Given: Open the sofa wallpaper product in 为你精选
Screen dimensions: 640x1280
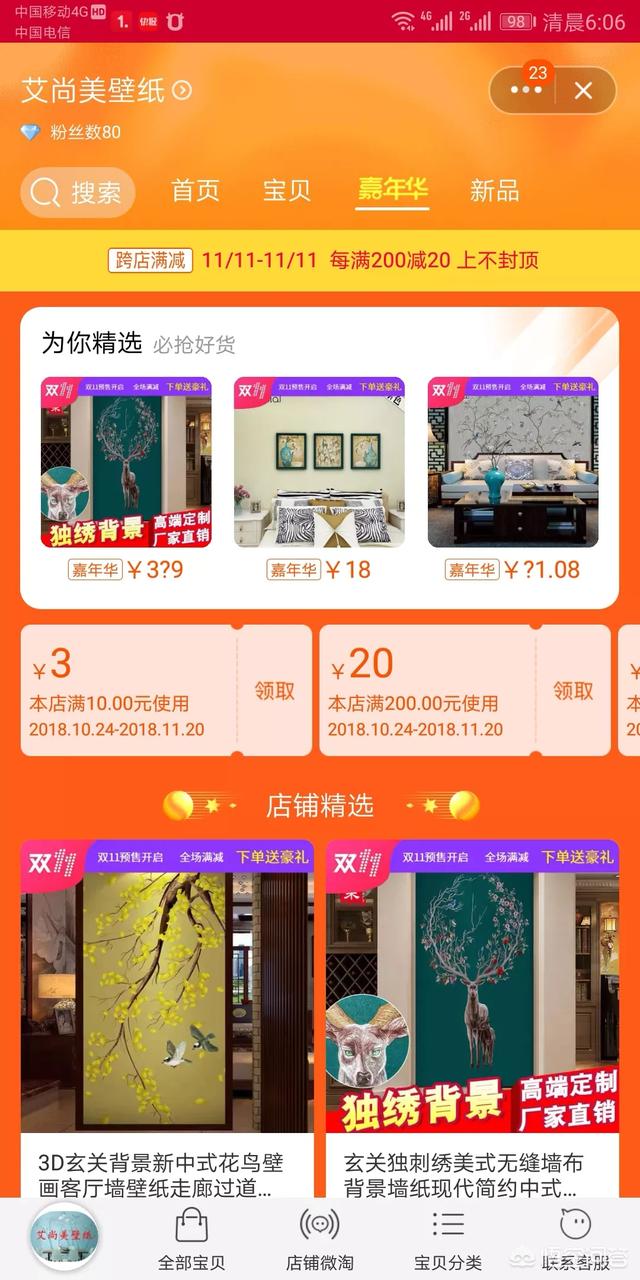Looking at the screenshot, I should pyautogui.click(x=512, y=465).
